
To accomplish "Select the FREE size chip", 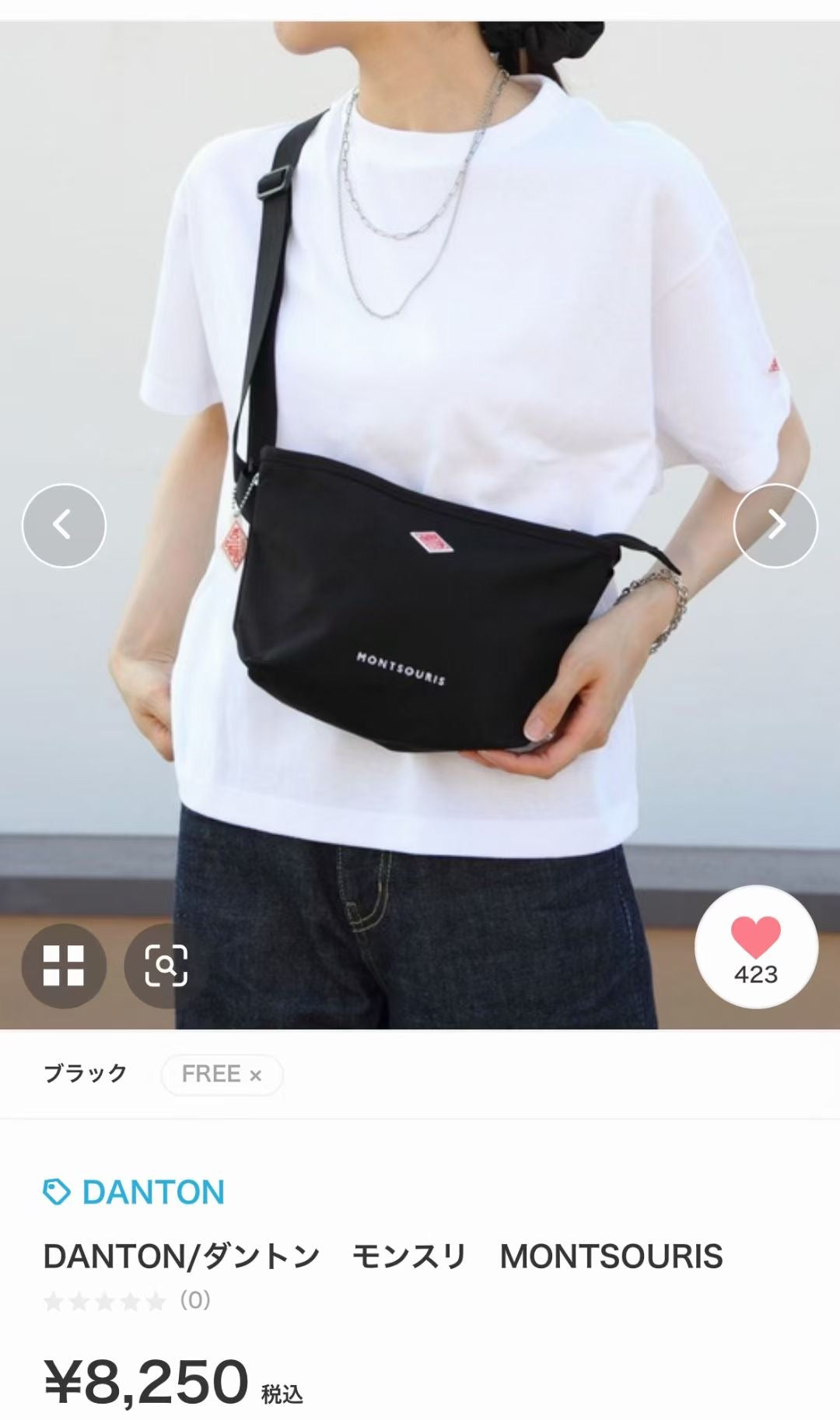I will [x=222, y=1075].
